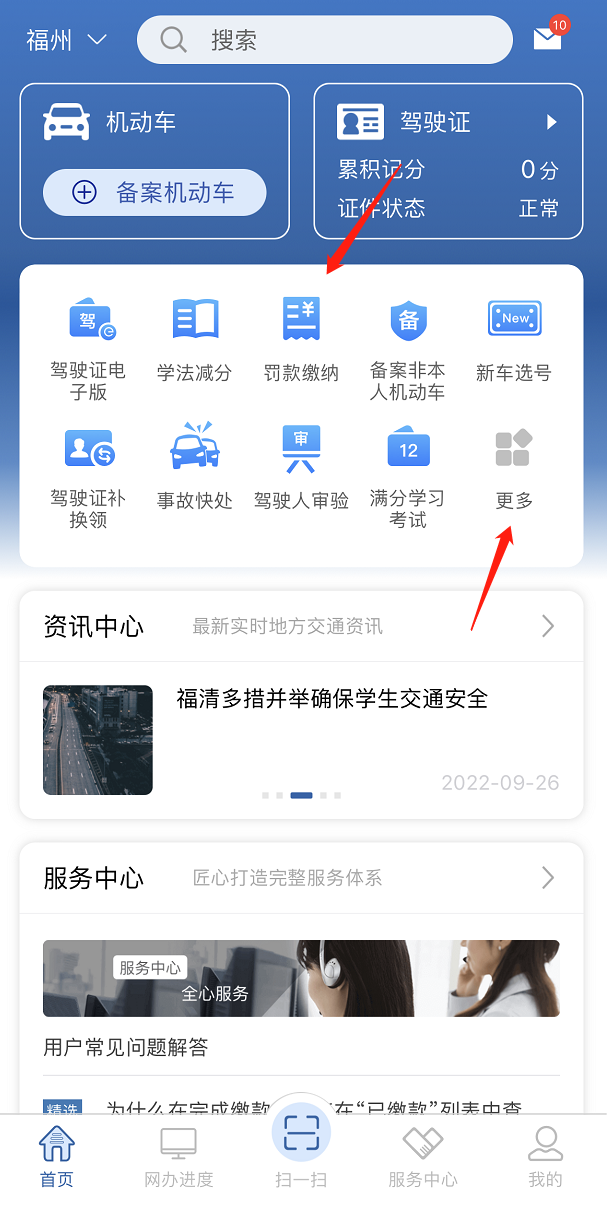
Task: Open the messages envelope icon
Action: coord(547,38)
